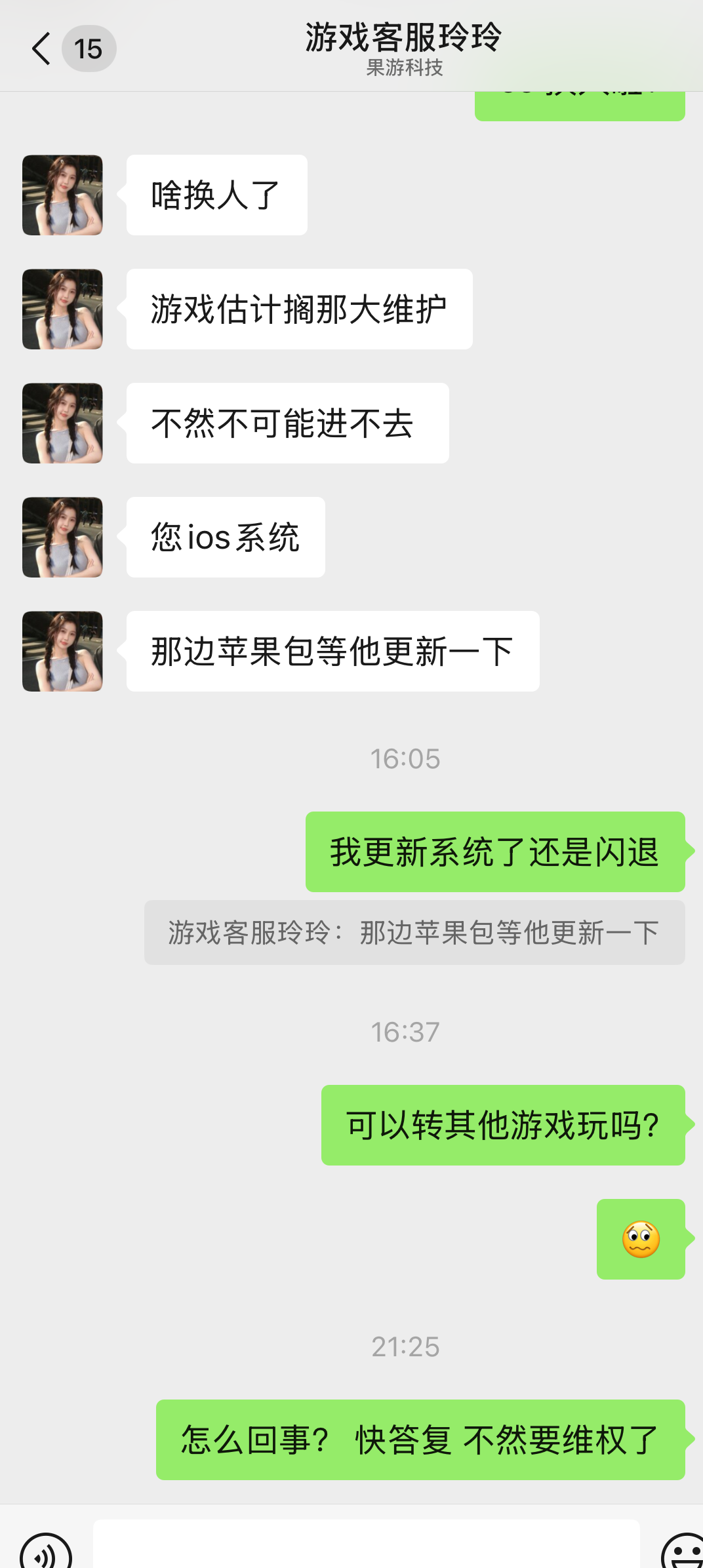This screenshot has width=703, height=1568.
Task: Go back to the chat list
Action: pyautogui.click(x=41, y=49)
